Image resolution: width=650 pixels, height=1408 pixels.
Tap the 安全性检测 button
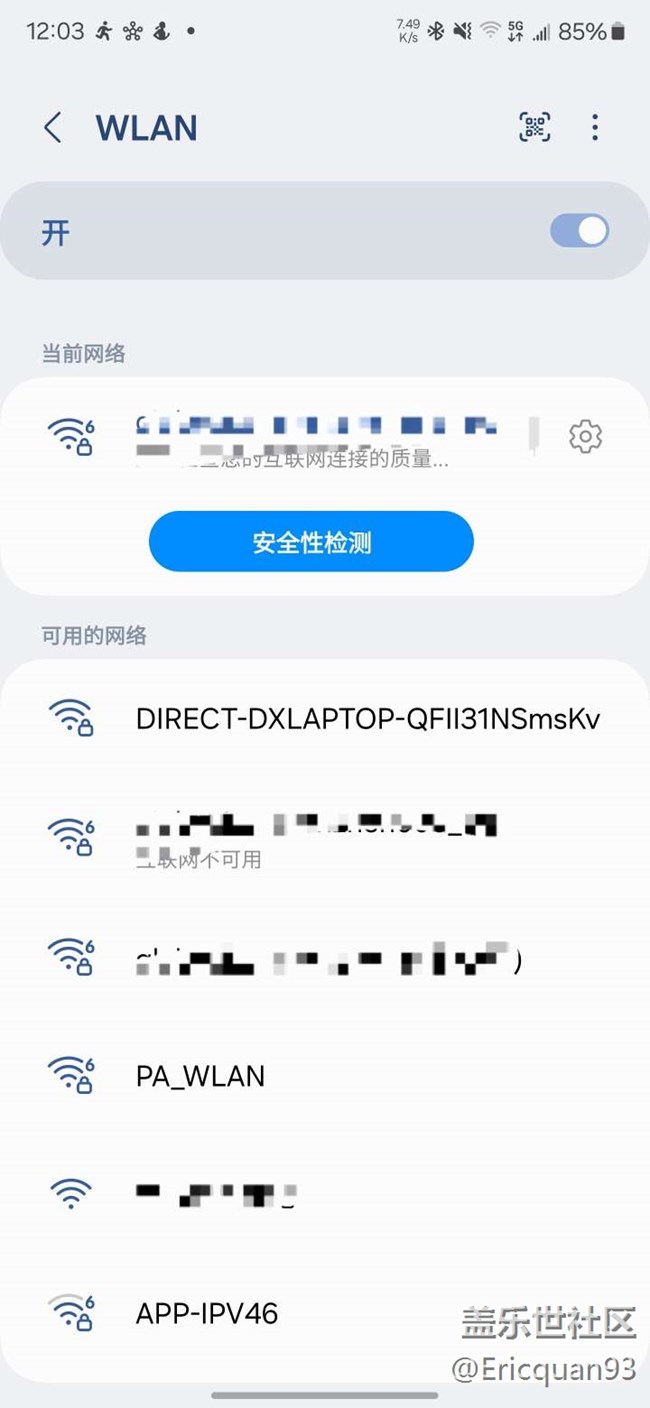311,542
